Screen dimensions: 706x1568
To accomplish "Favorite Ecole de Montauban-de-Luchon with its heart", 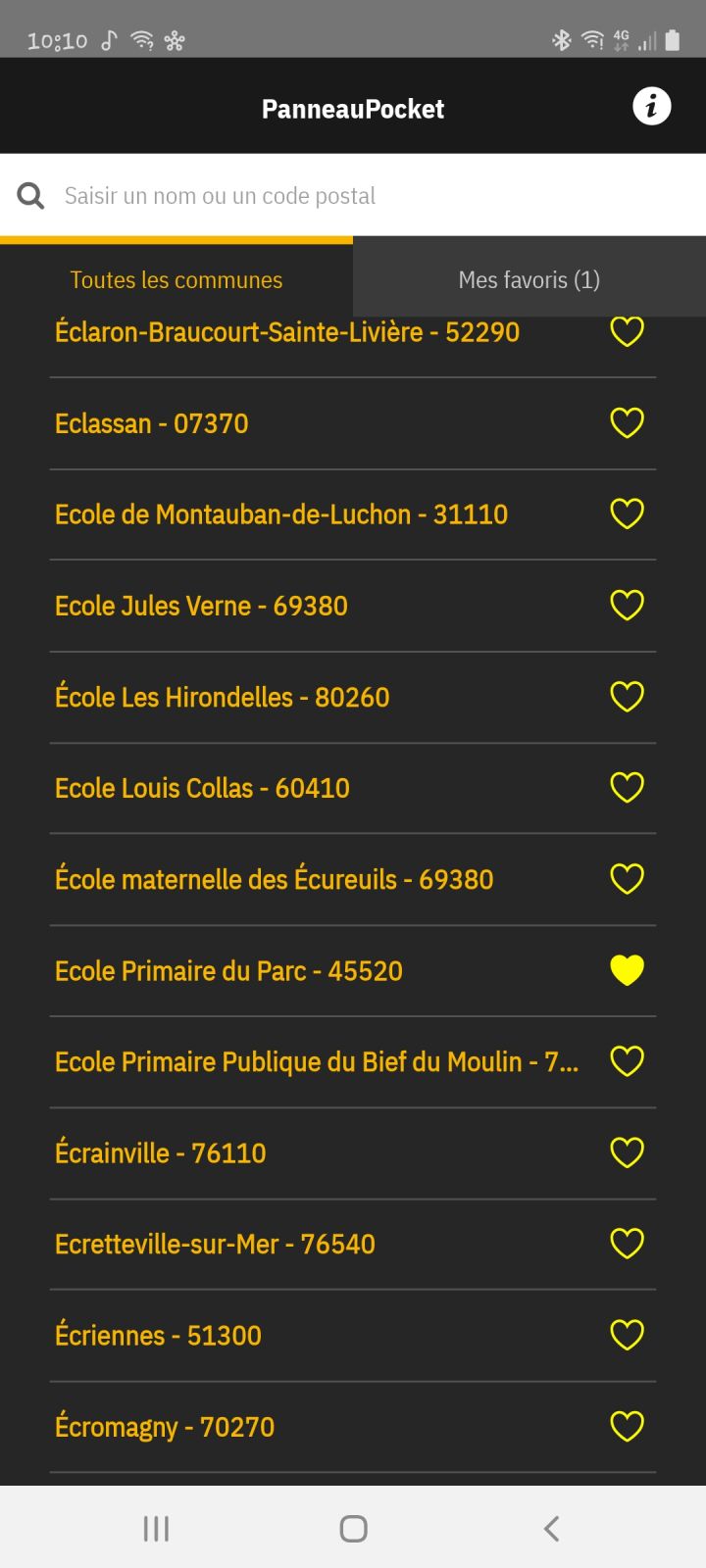I will coord(627,514).
